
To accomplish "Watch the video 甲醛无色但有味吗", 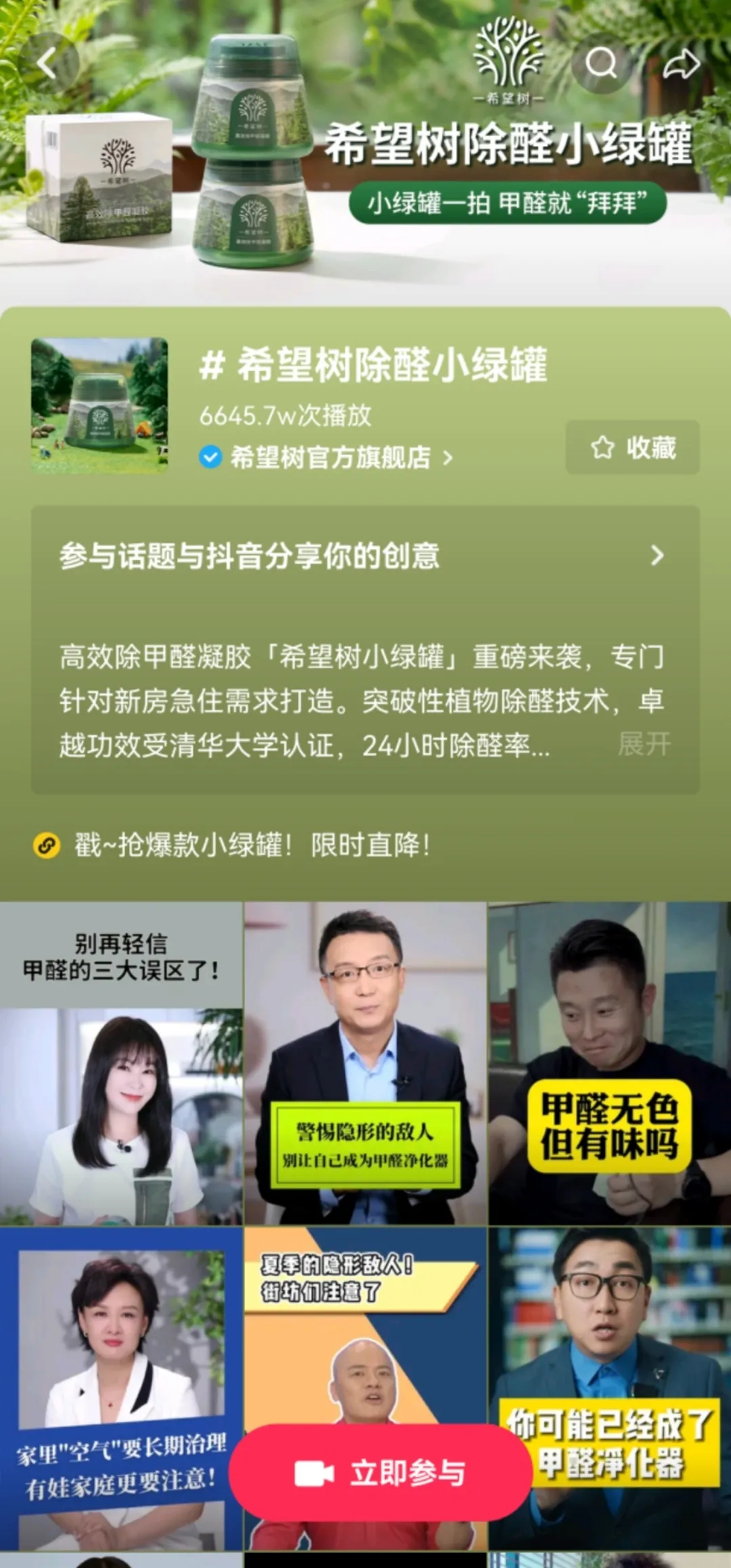I will pos(609,1062).
